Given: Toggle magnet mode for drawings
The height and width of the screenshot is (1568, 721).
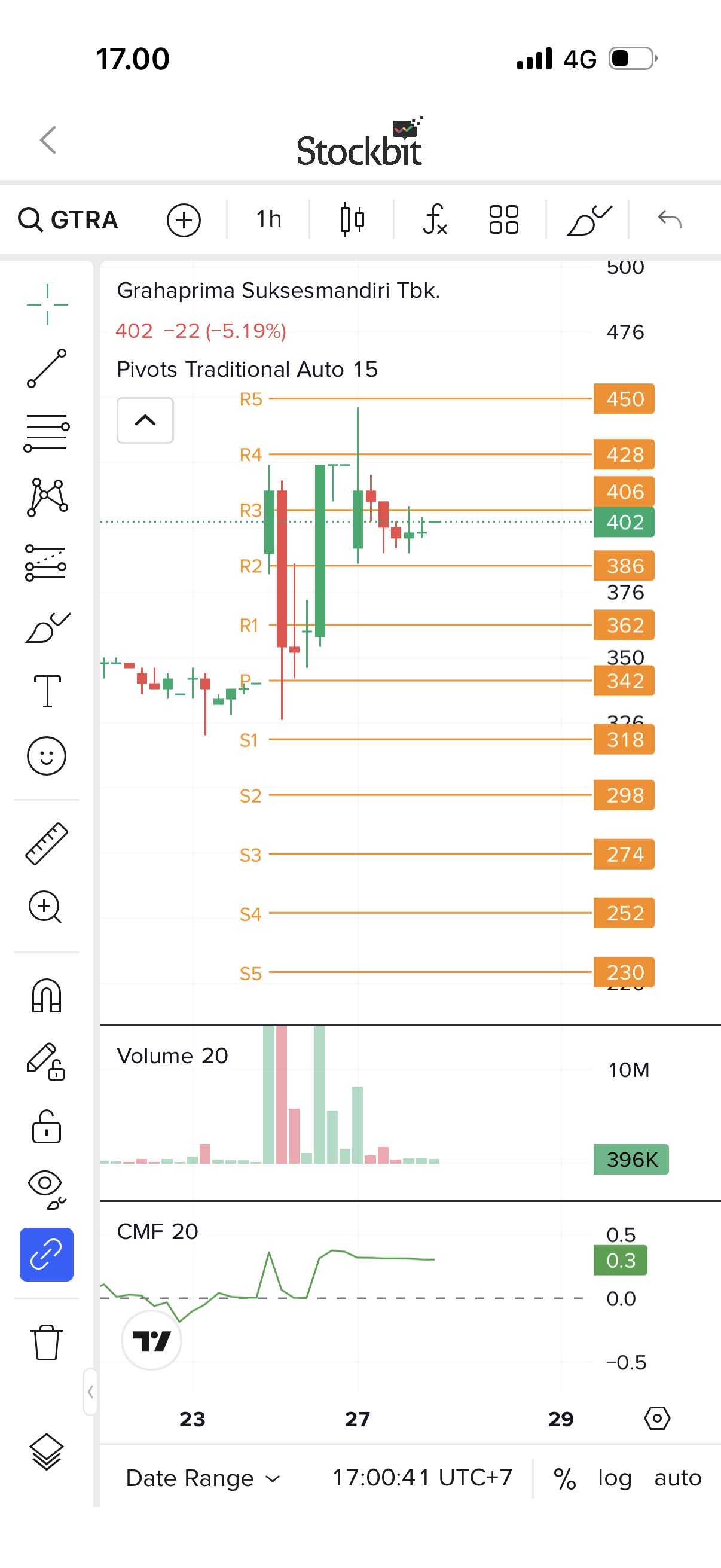Looking at the screenshot, I should tap(47, 996).
